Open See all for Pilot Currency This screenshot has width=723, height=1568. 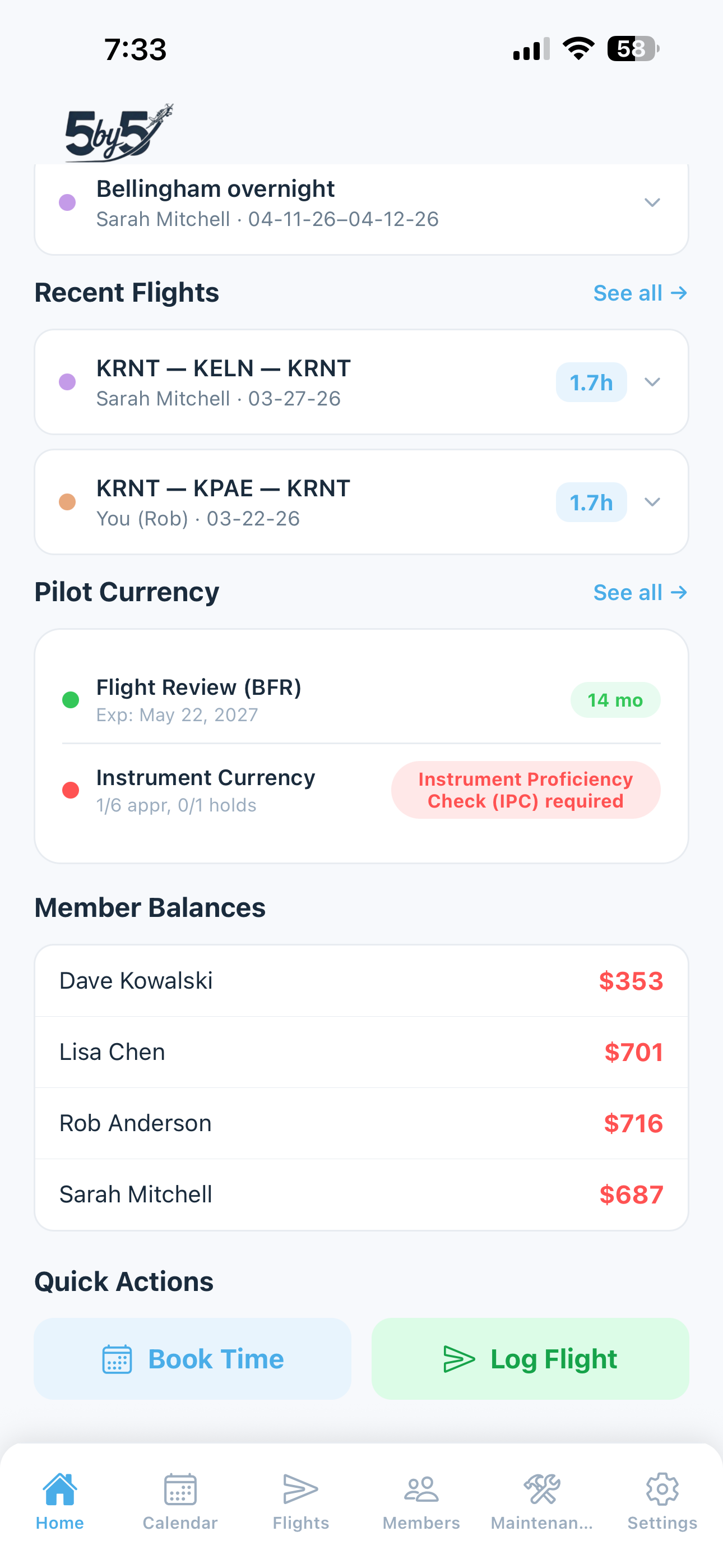tap(639, 592)
